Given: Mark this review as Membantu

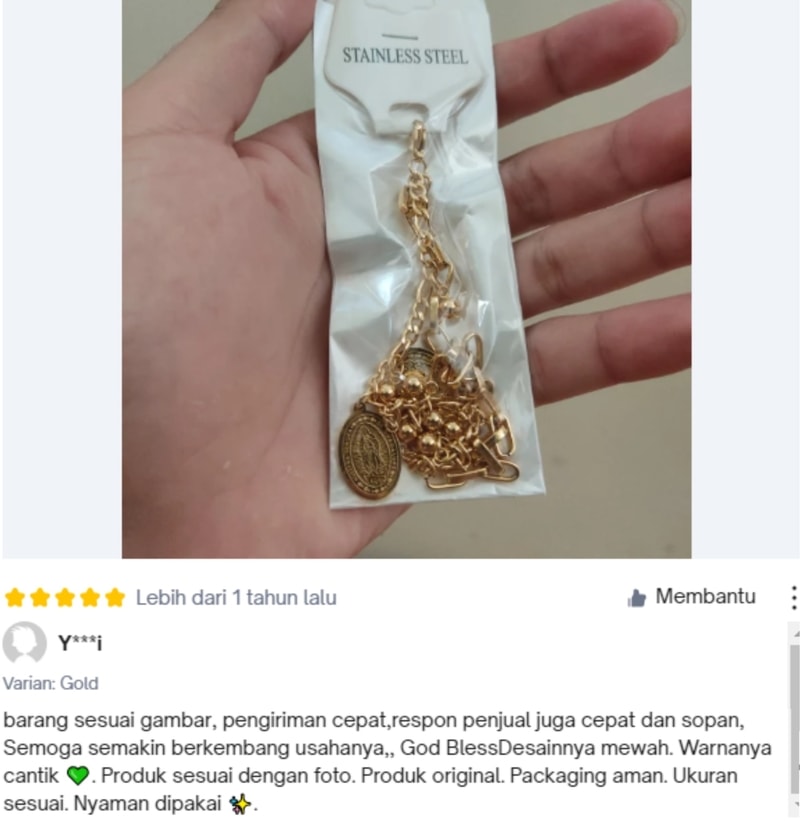Looking at the screenshot, I should tap(691, 597).
